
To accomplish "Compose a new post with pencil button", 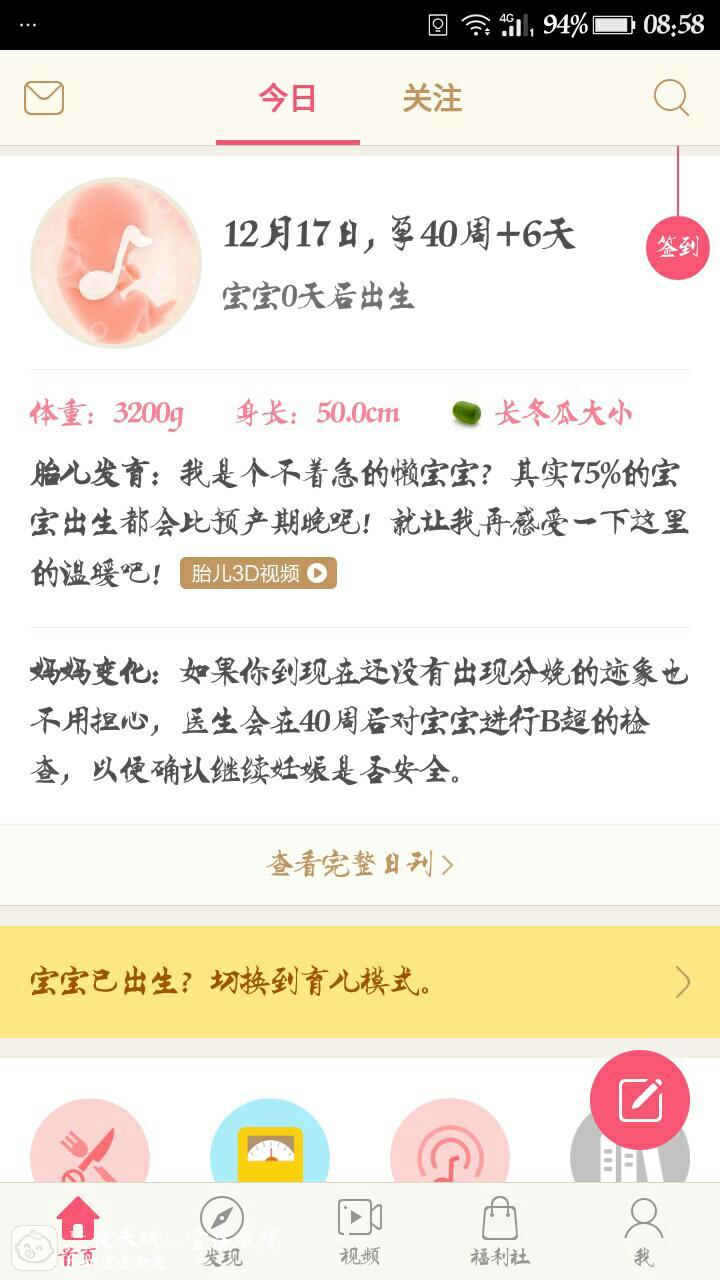I will coord(640,1100).
